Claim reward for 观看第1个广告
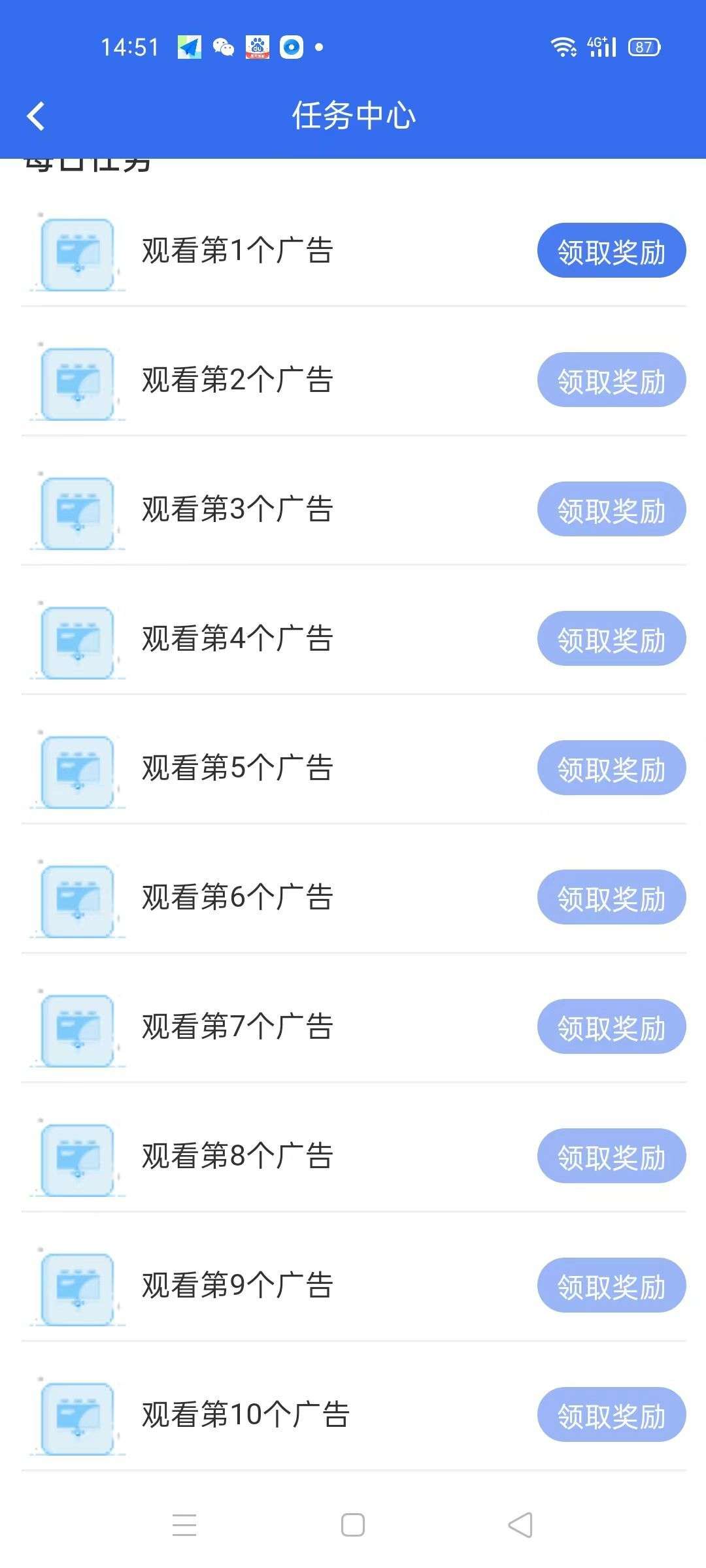 click(x=611, y=251)
